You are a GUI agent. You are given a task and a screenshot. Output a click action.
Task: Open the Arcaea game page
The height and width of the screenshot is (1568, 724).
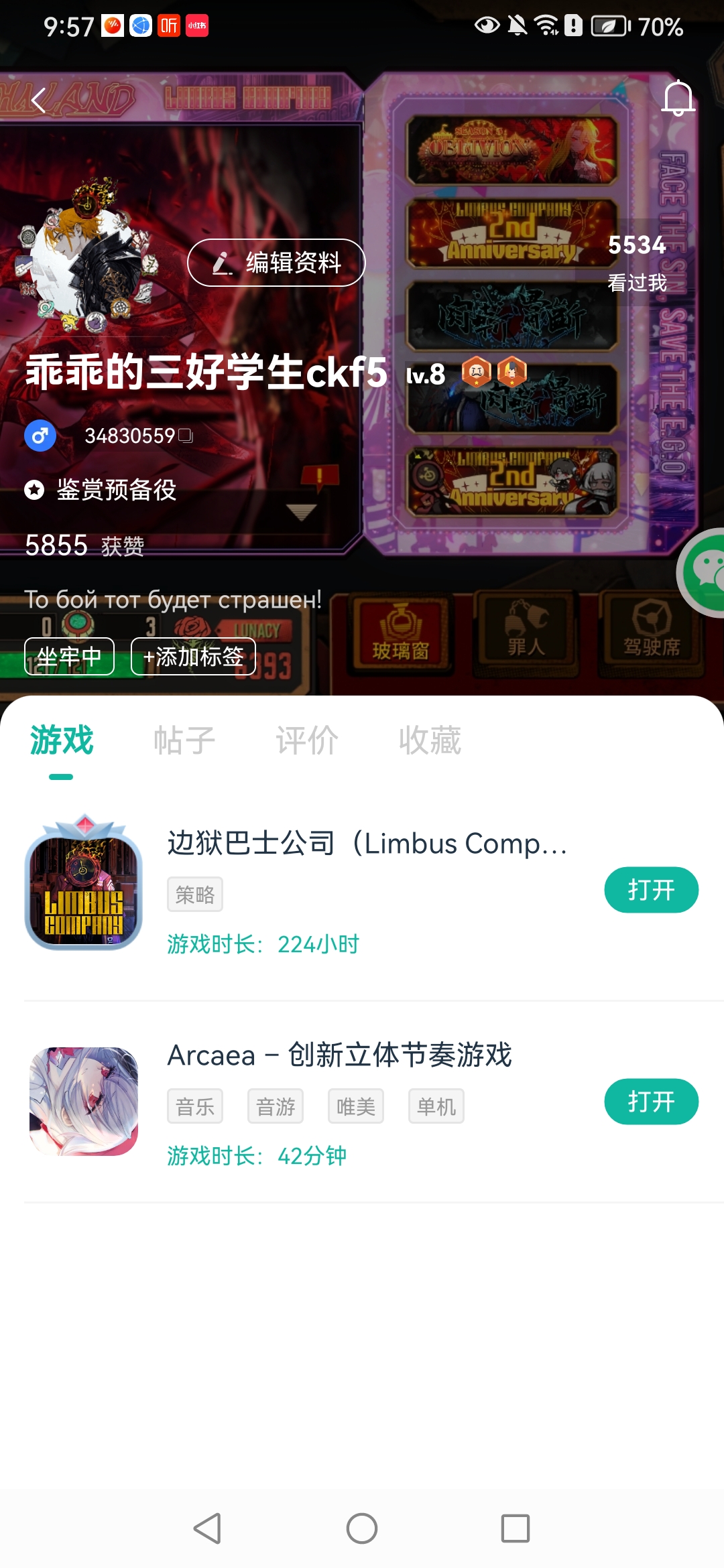click(339, 1055)
